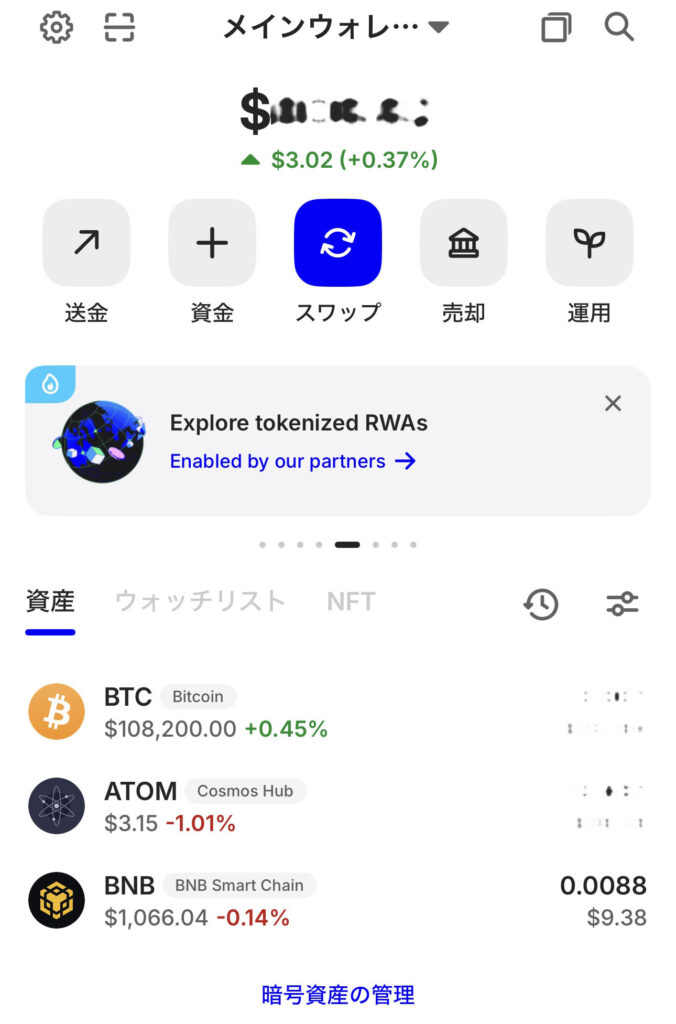Screen dimensions: 676x1024
Task: Open the transaction history clock icon
Action: point(541,604)
